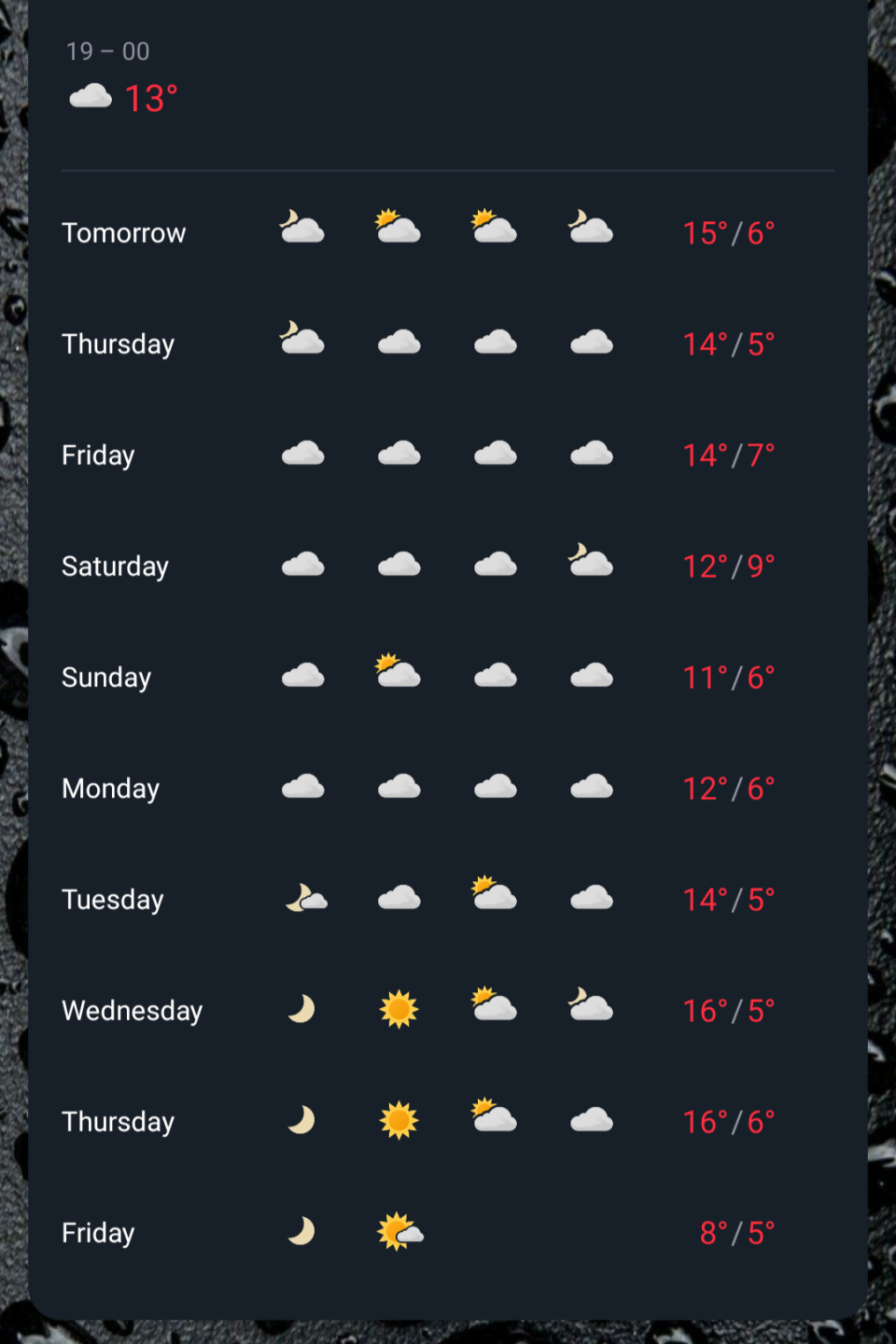Select the Sunday forecast row
Image resolution: width=896 pixels, height=1344 pixels.
(106, 677)
